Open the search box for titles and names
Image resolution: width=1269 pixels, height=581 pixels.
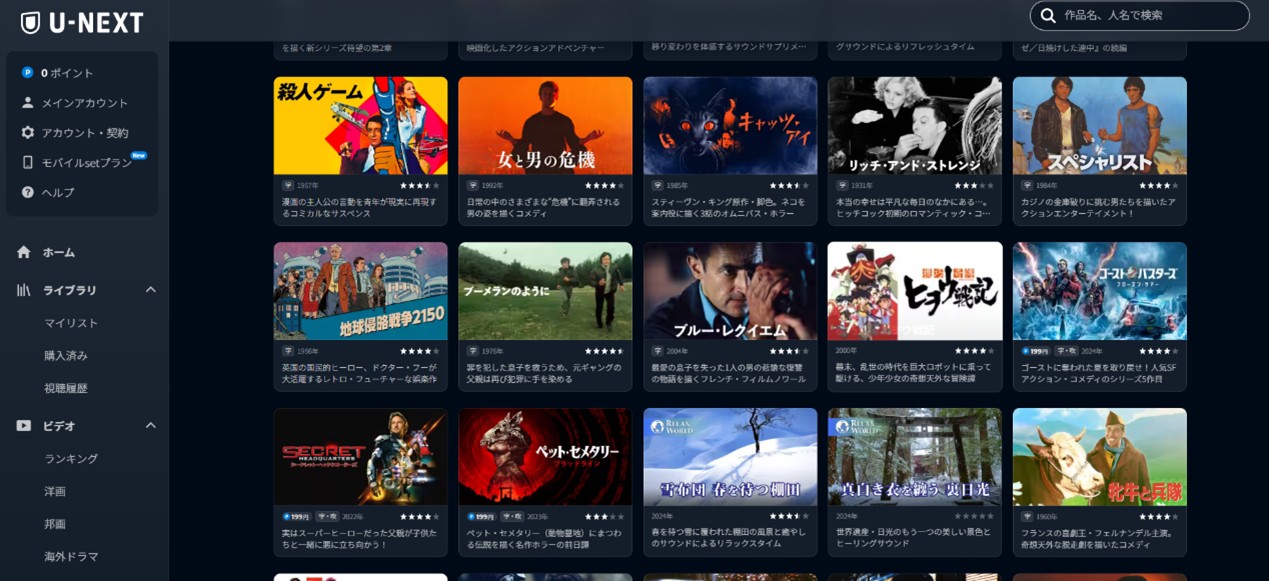click(x=1150, y=15)
